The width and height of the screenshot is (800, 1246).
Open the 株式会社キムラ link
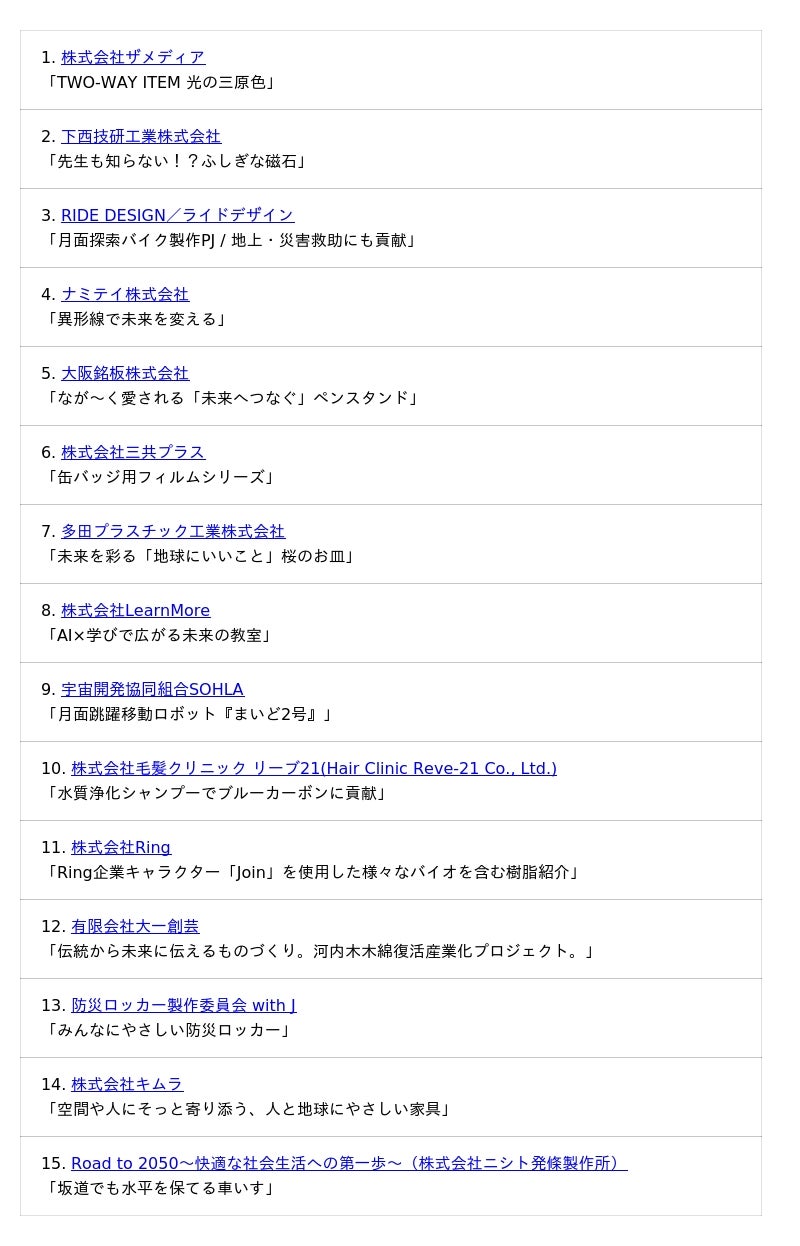127,1085
